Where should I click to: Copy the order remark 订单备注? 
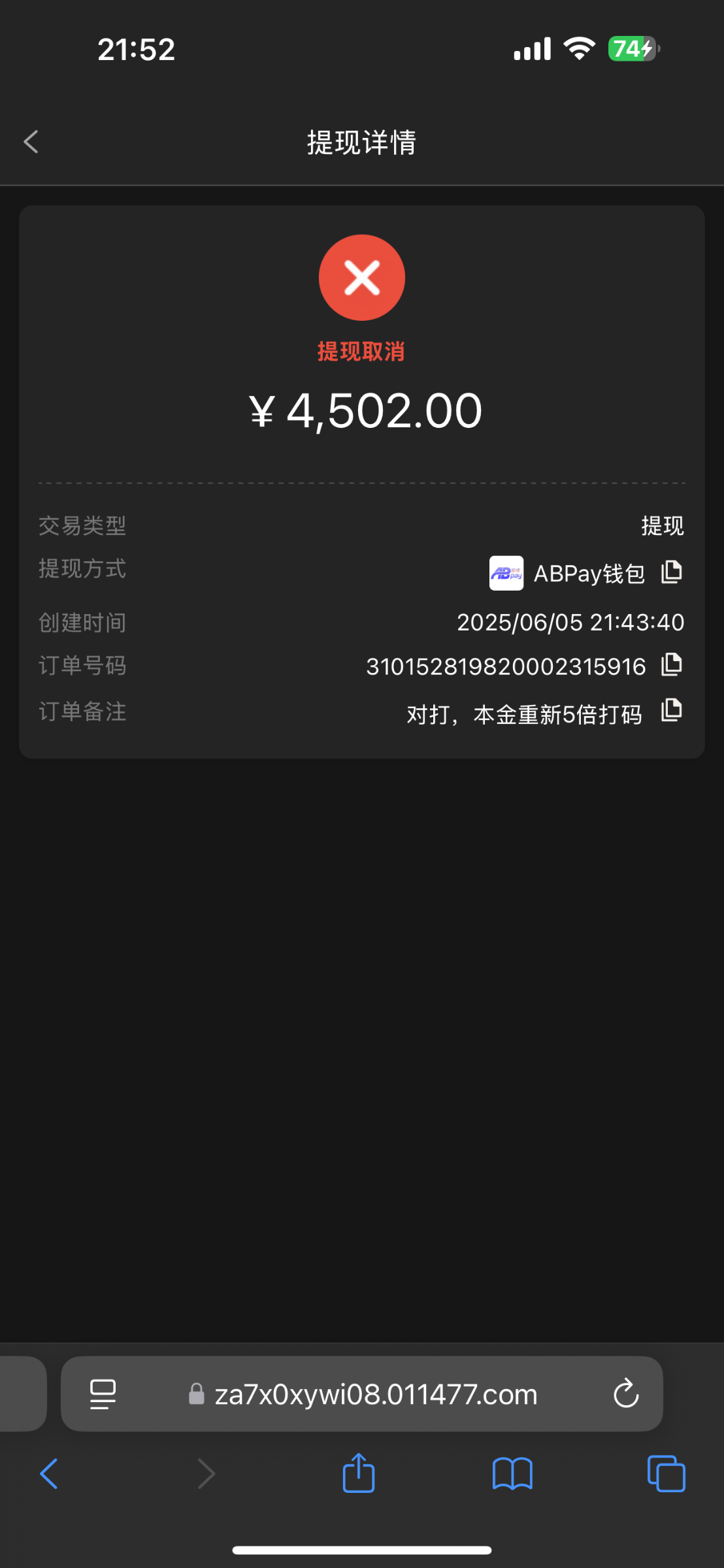671,710
